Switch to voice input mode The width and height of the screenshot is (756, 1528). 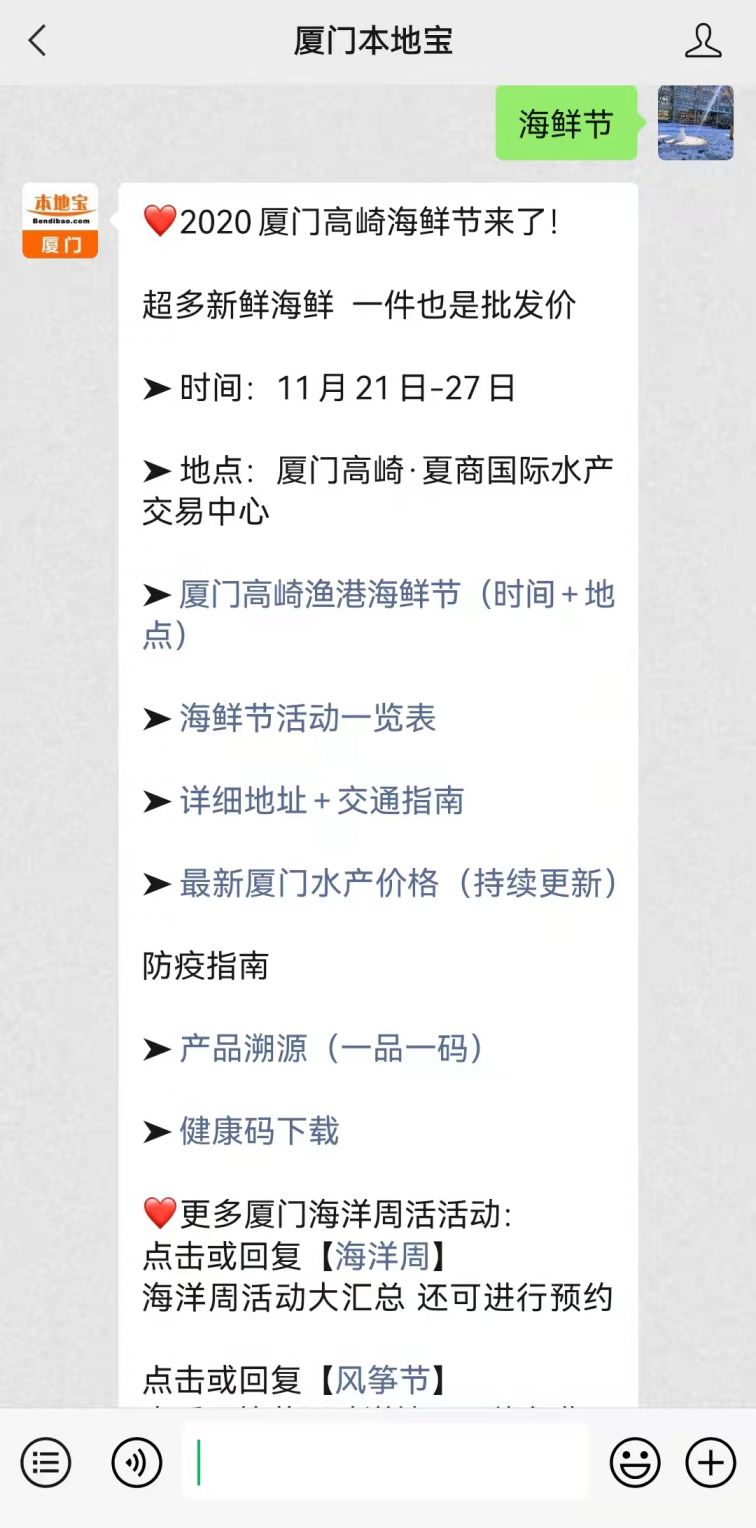coord(136,1464)
